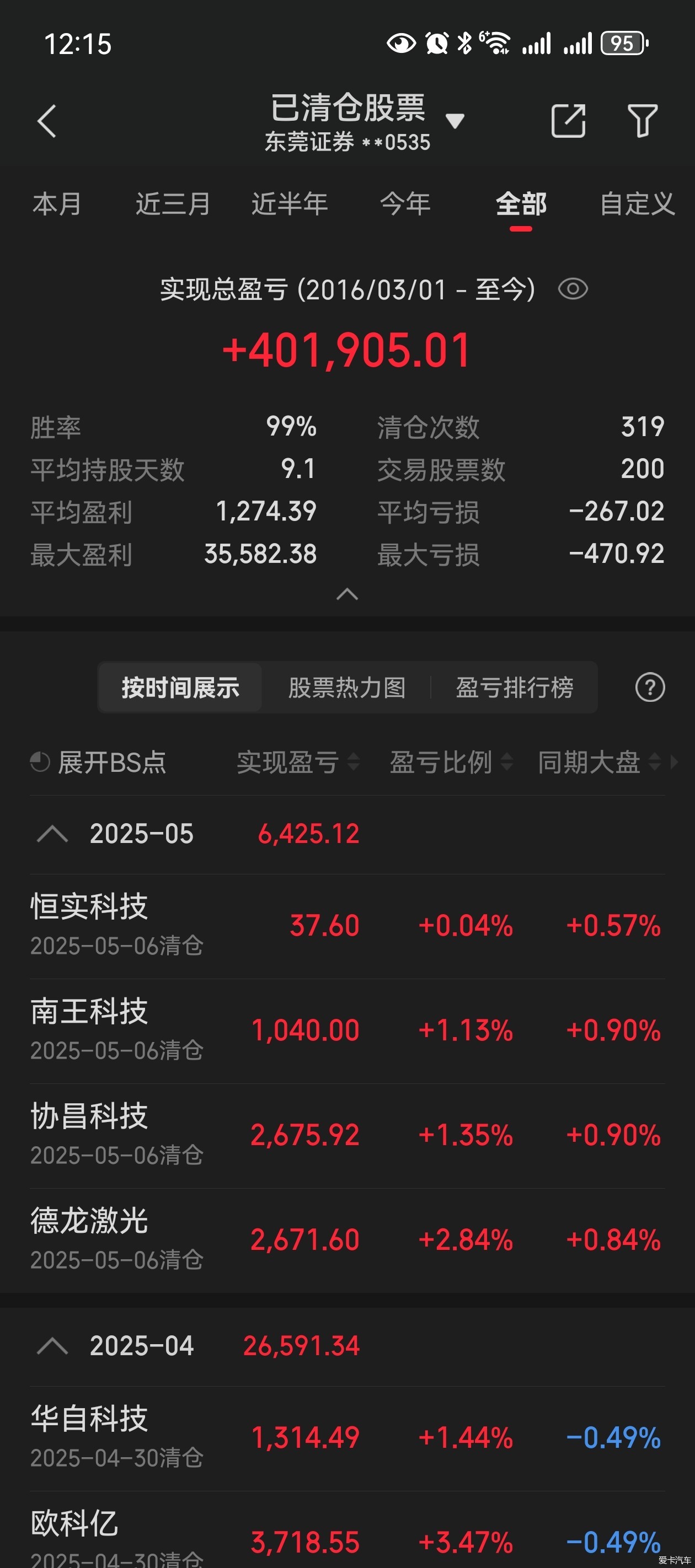Viewport: 695px width, 1568px height.
Task: Open the 自定义 date range tab
Action: (x=637, y=204)
